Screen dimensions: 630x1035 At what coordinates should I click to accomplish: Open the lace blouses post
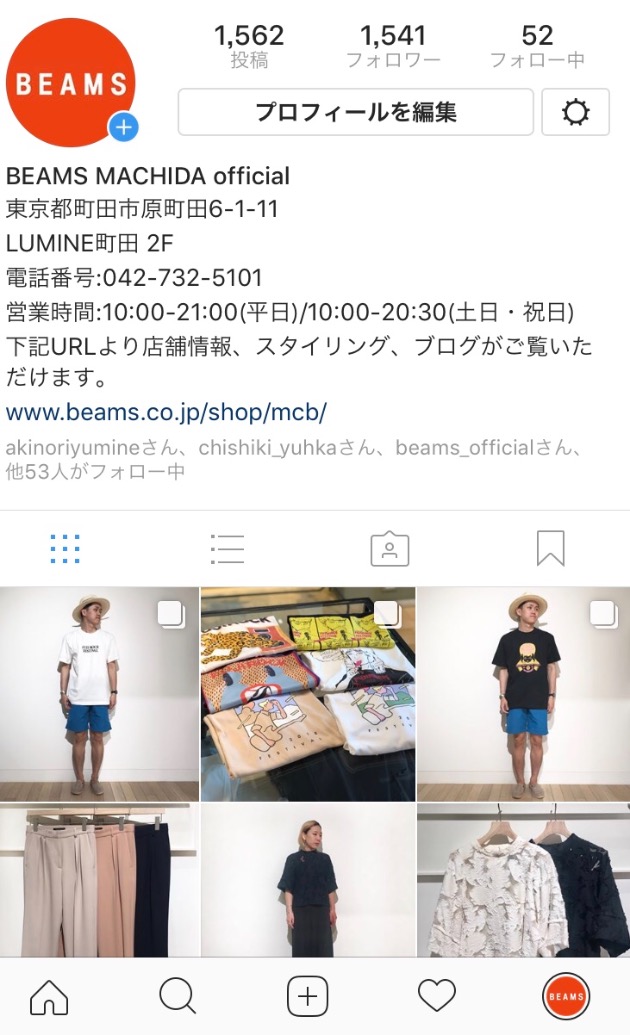coord(524,880)
